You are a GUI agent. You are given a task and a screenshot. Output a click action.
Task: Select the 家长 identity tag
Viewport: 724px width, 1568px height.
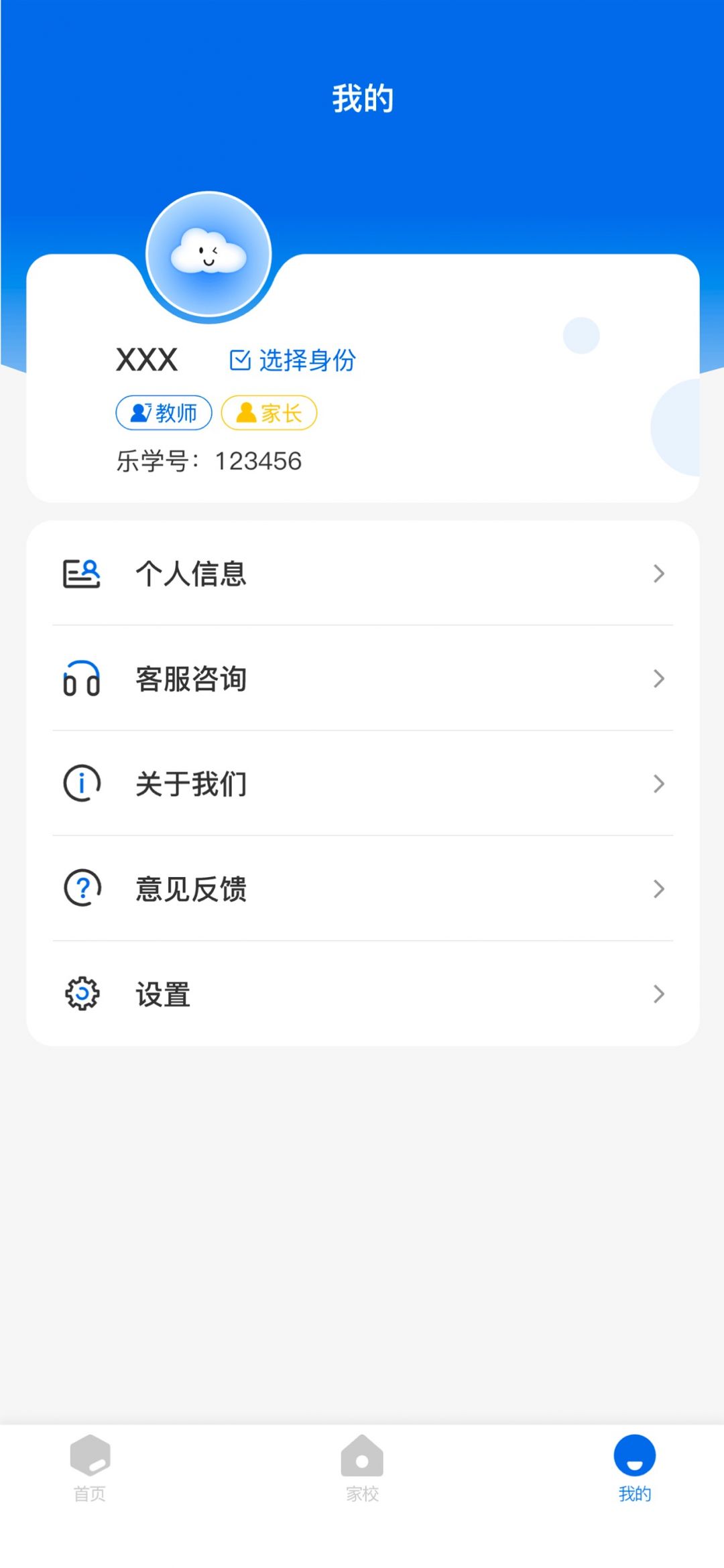click(269, 413)
